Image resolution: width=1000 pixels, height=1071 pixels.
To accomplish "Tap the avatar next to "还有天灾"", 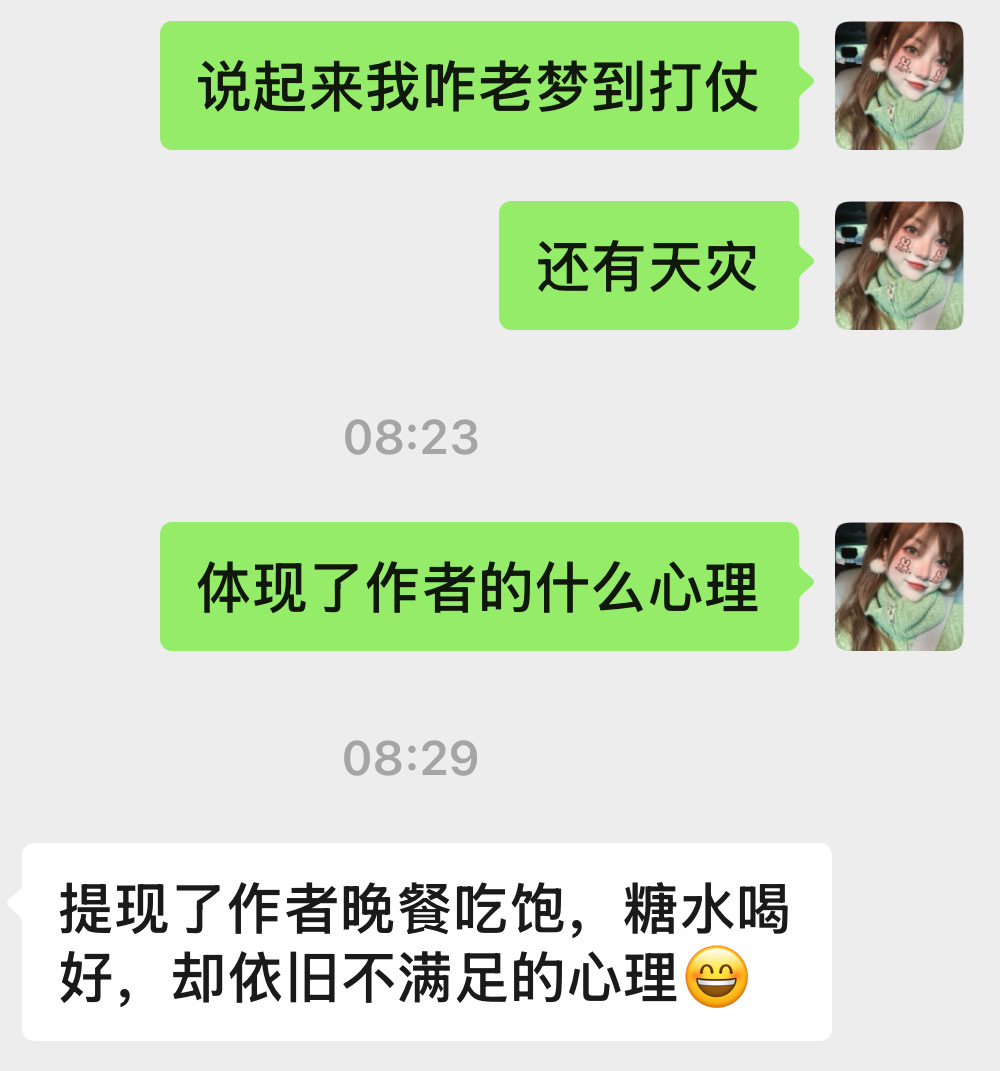I will [x=899, y=266].
